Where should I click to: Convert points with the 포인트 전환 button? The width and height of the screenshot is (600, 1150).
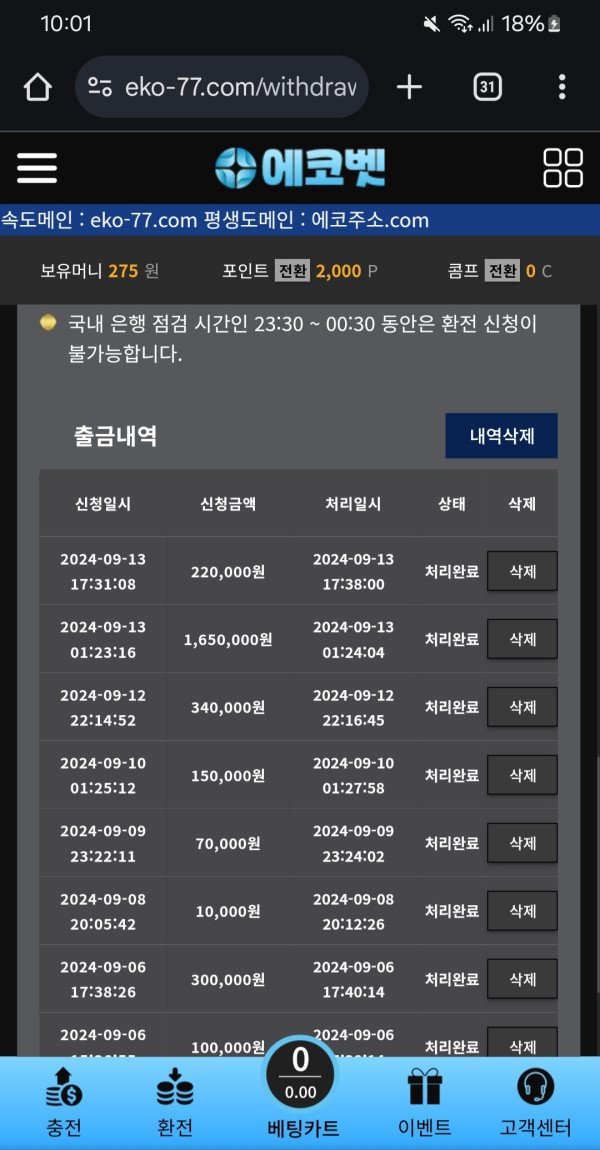pyautogui.click(x=292, y=271)
